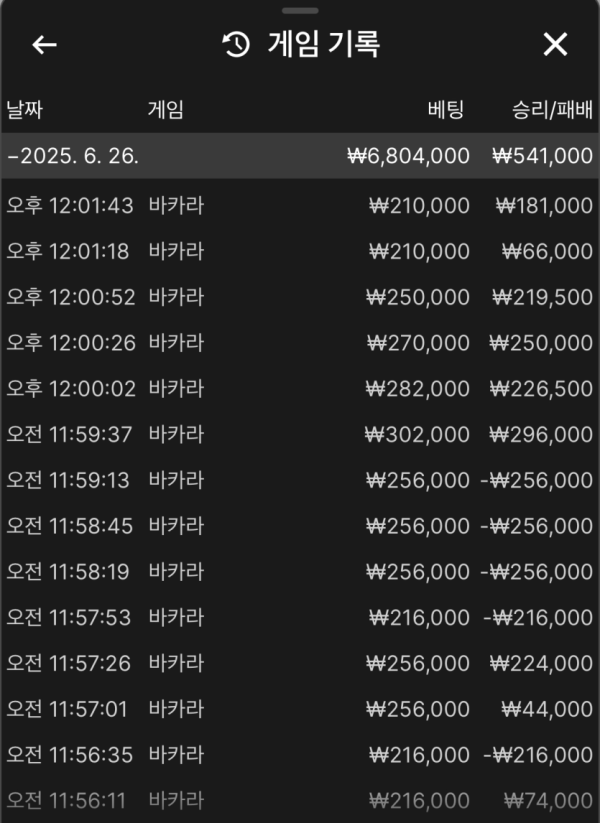Viewport: 600px width, 823px height.
Task: Select the 오전 11:58:19 바카라 entry
Action: pyautogui.click(x=300, y=572)
